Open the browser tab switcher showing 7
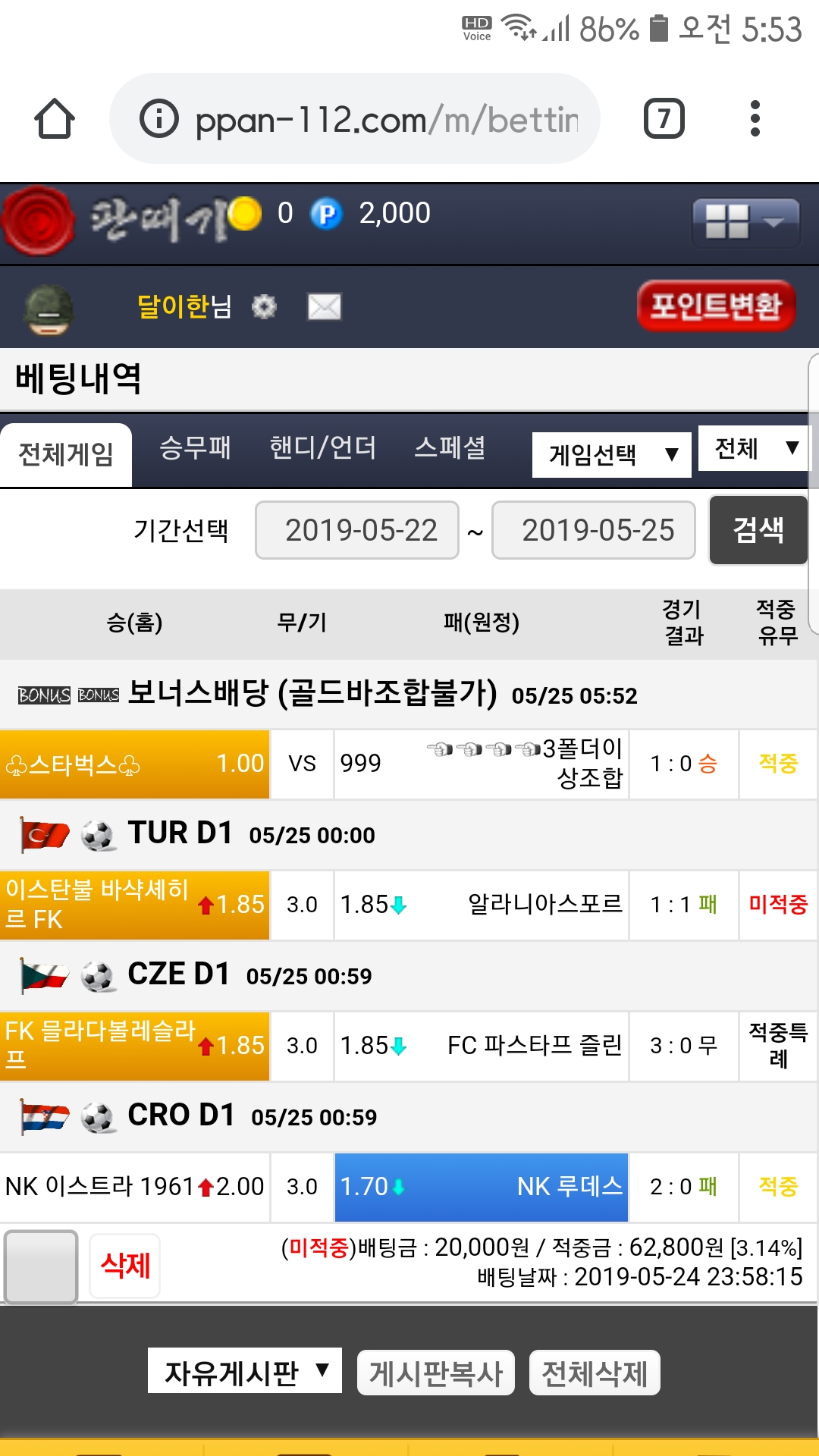 664,119
